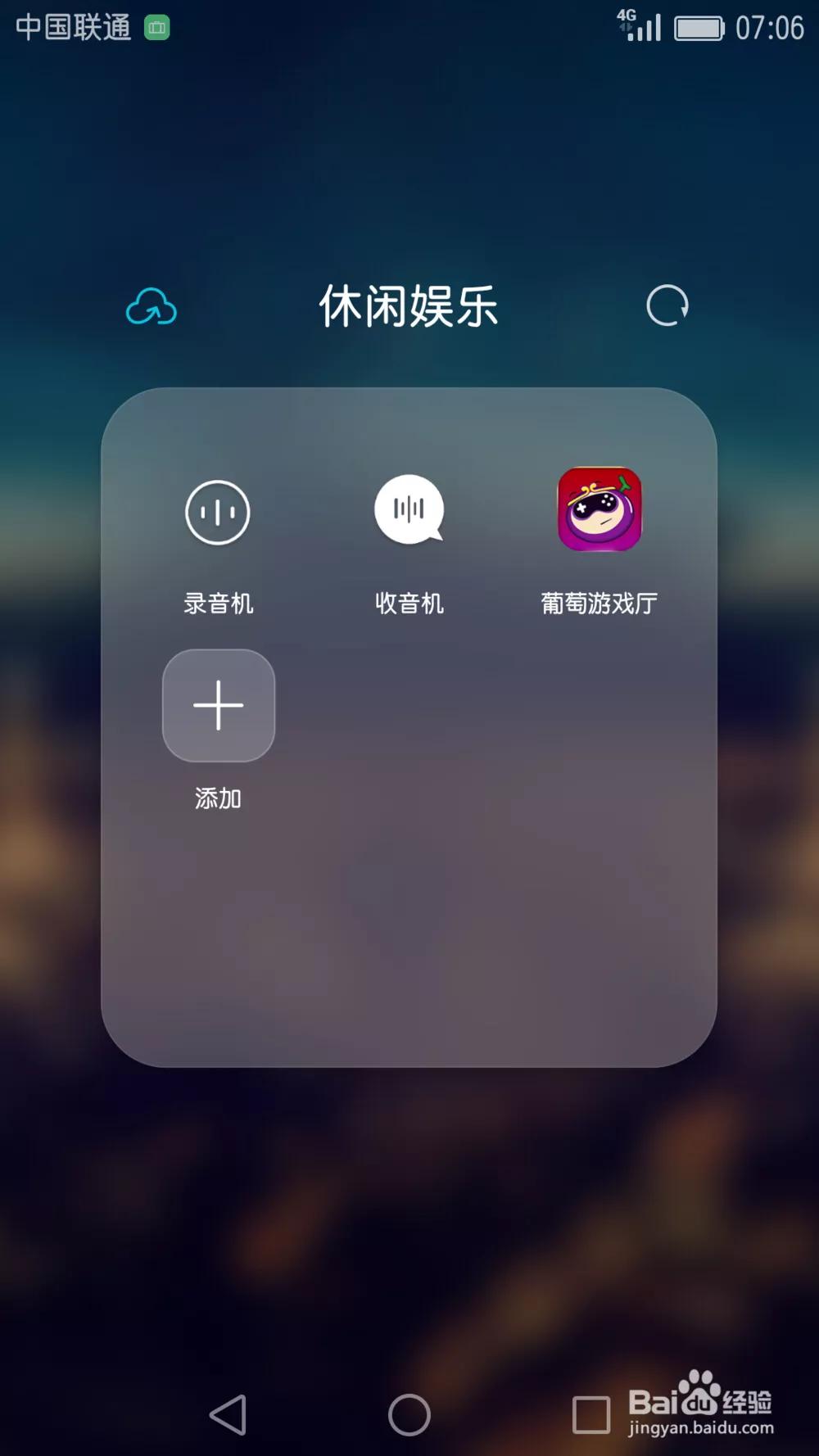Tap the circular refresh icon
819x1456 pixels.
(x=667, y=305)
